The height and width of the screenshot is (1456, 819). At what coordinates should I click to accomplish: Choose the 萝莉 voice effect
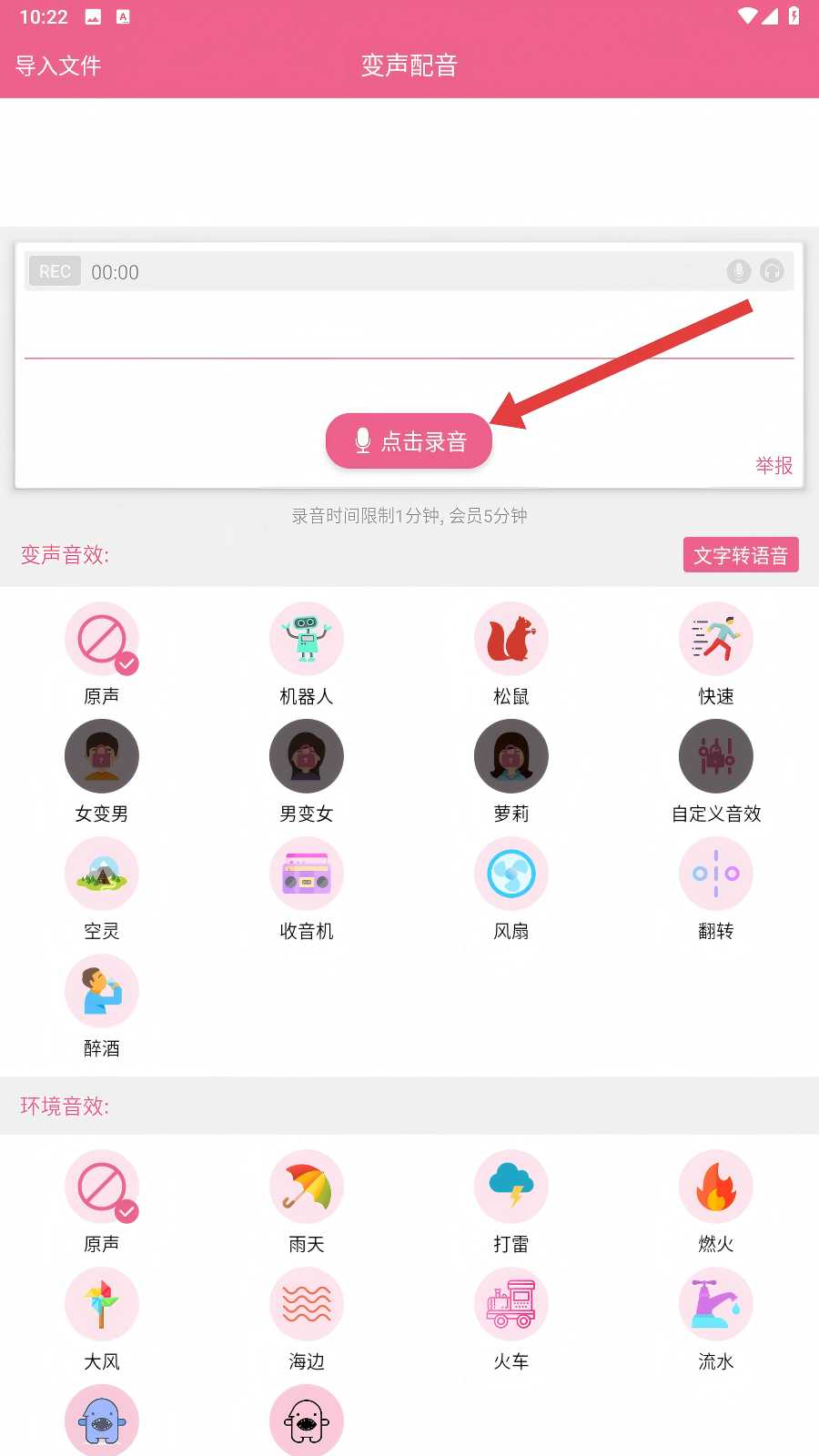coord(511,757)
